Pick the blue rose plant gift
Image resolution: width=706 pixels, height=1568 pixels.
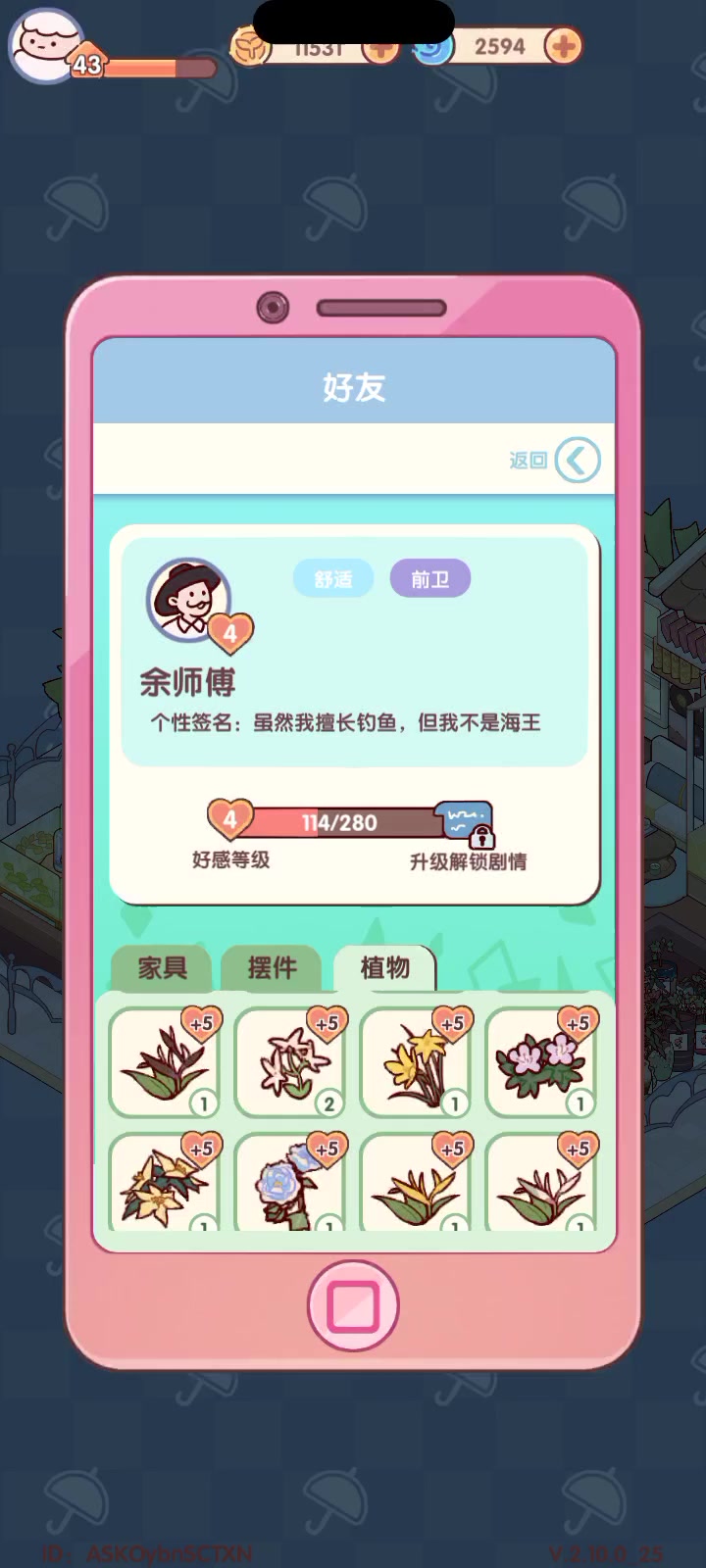[x=290, y=1182]
